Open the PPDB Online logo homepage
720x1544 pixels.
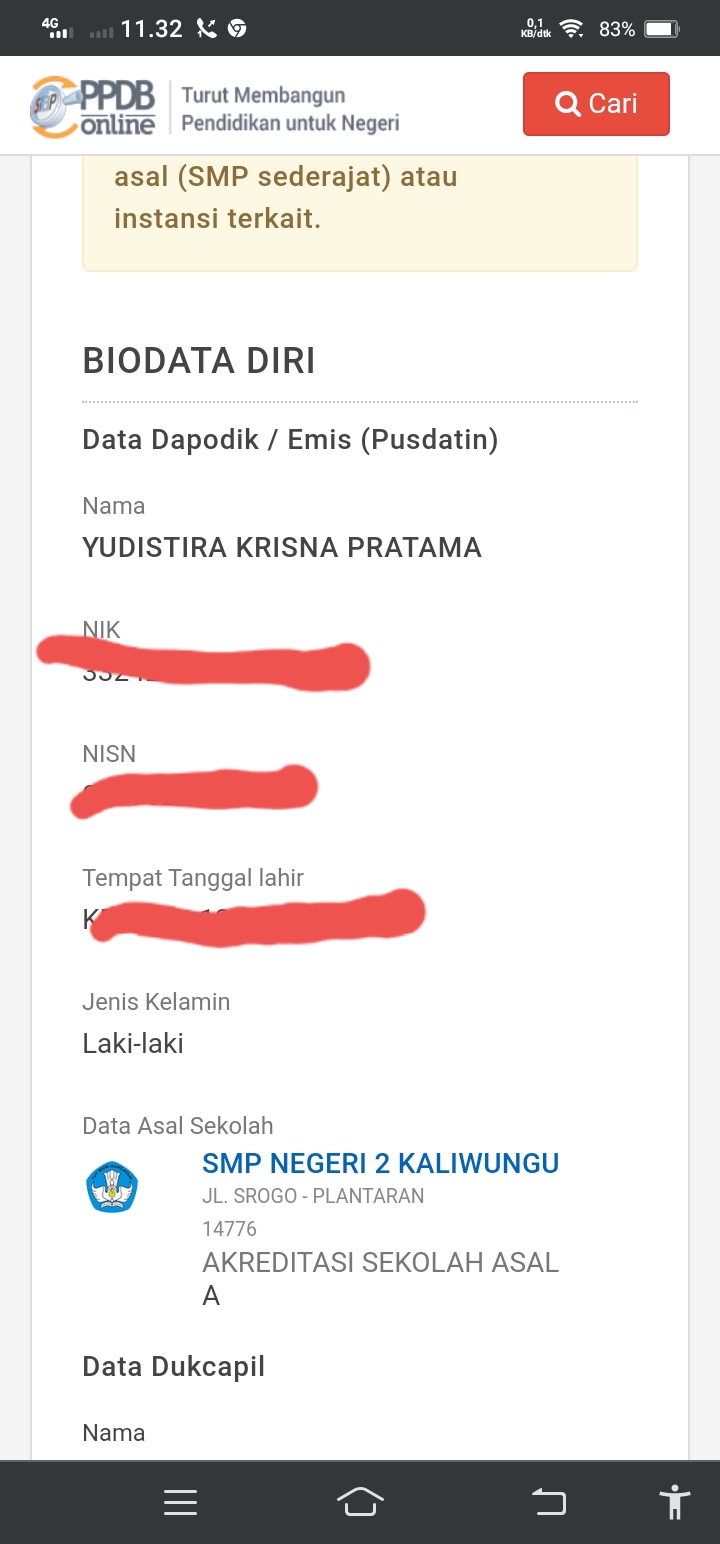(x=94, y=106)
